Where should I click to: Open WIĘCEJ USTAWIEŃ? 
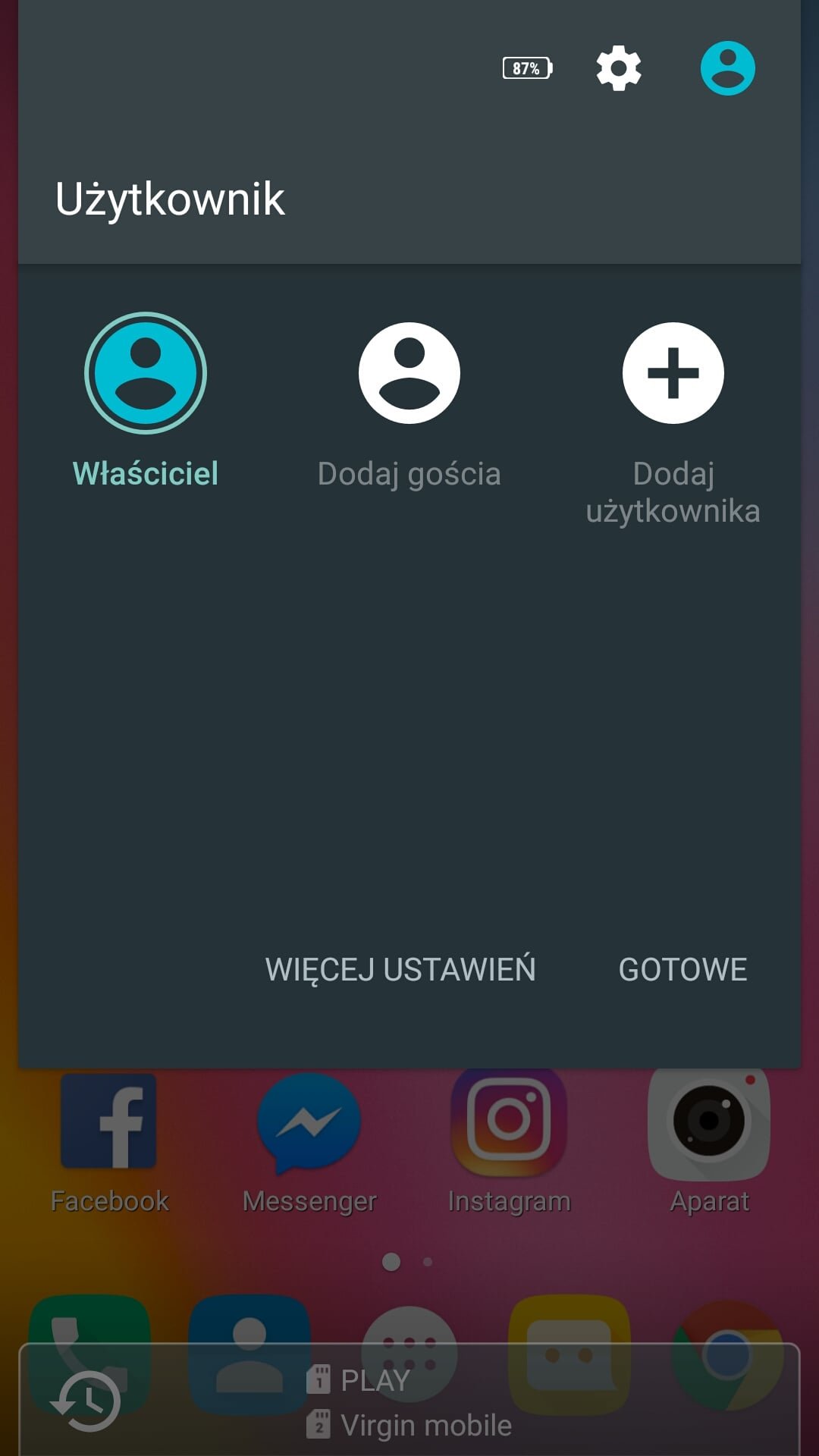pos(400,970)
